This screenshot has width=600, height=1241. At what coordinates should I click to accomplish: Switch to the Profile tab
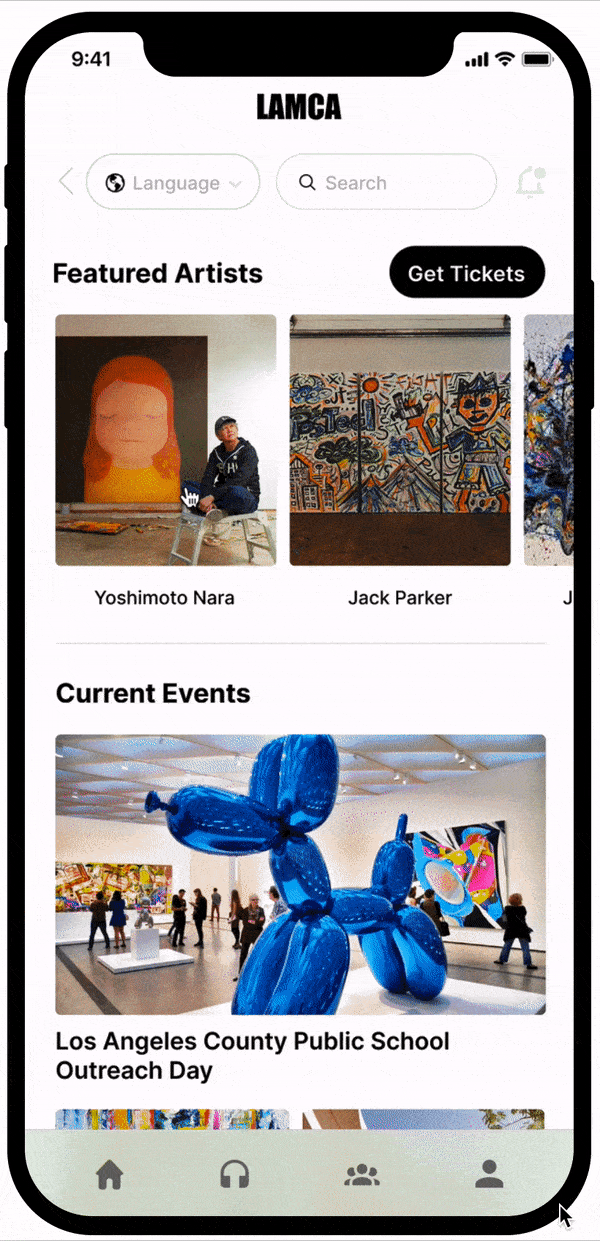click(x=489, y=1174)
